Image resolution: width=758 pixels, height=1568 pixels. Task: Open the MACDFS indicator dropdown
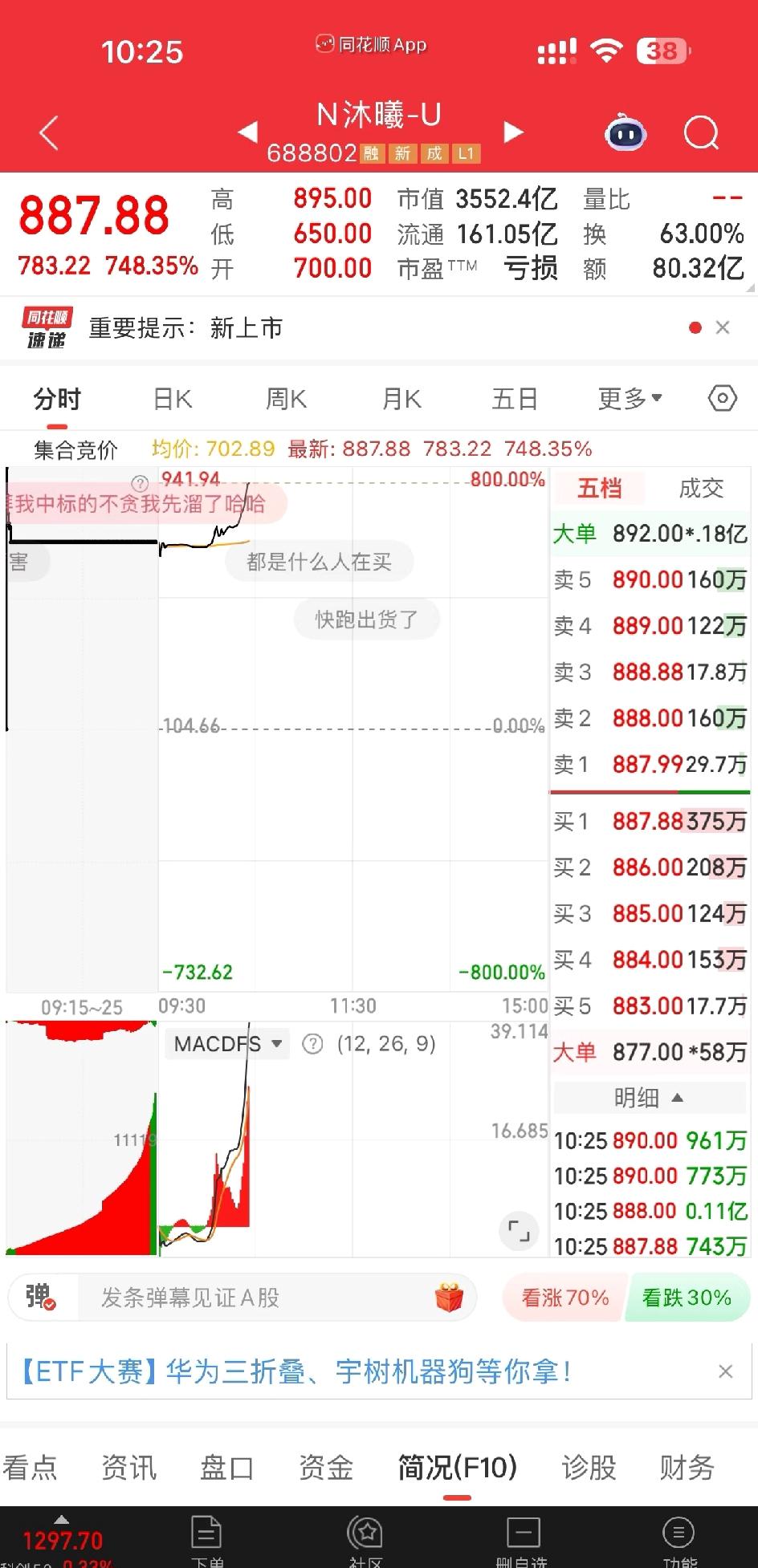coord(225,1043)
